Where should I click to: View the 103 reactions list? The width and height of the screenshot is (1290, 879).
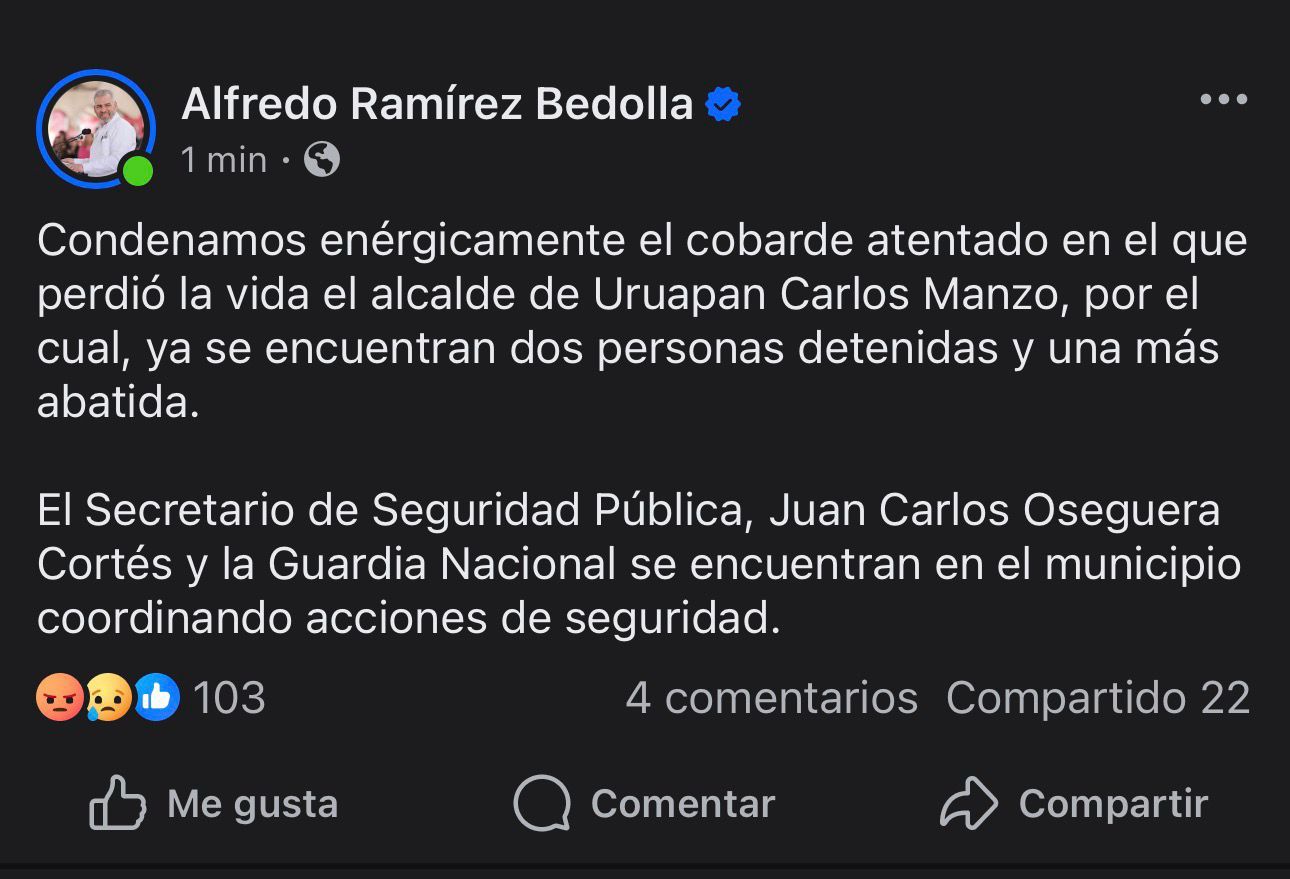click(x=150, y=697)
